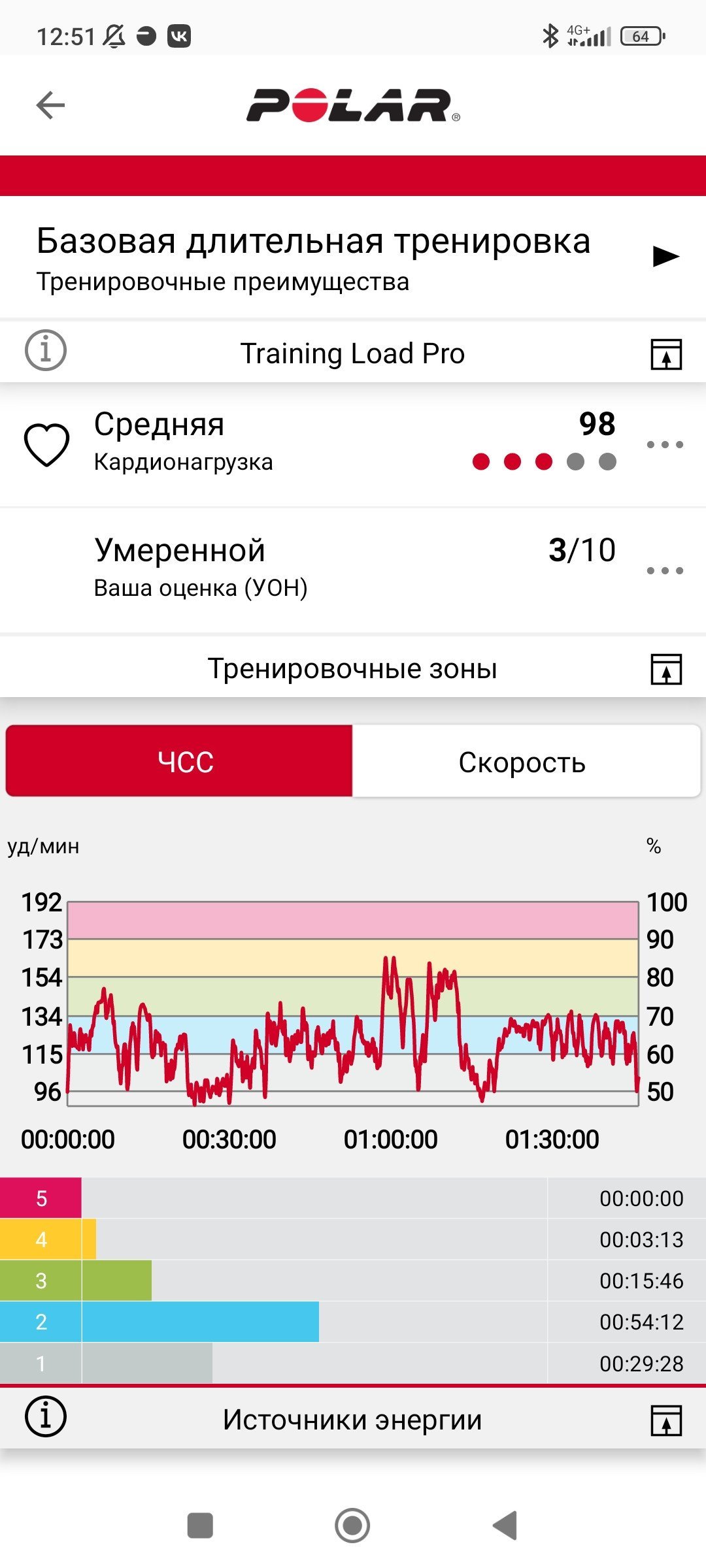This screenshot has width=706, height=1568.
Task: Tap the system home button
Action: tap(352, 1526)
